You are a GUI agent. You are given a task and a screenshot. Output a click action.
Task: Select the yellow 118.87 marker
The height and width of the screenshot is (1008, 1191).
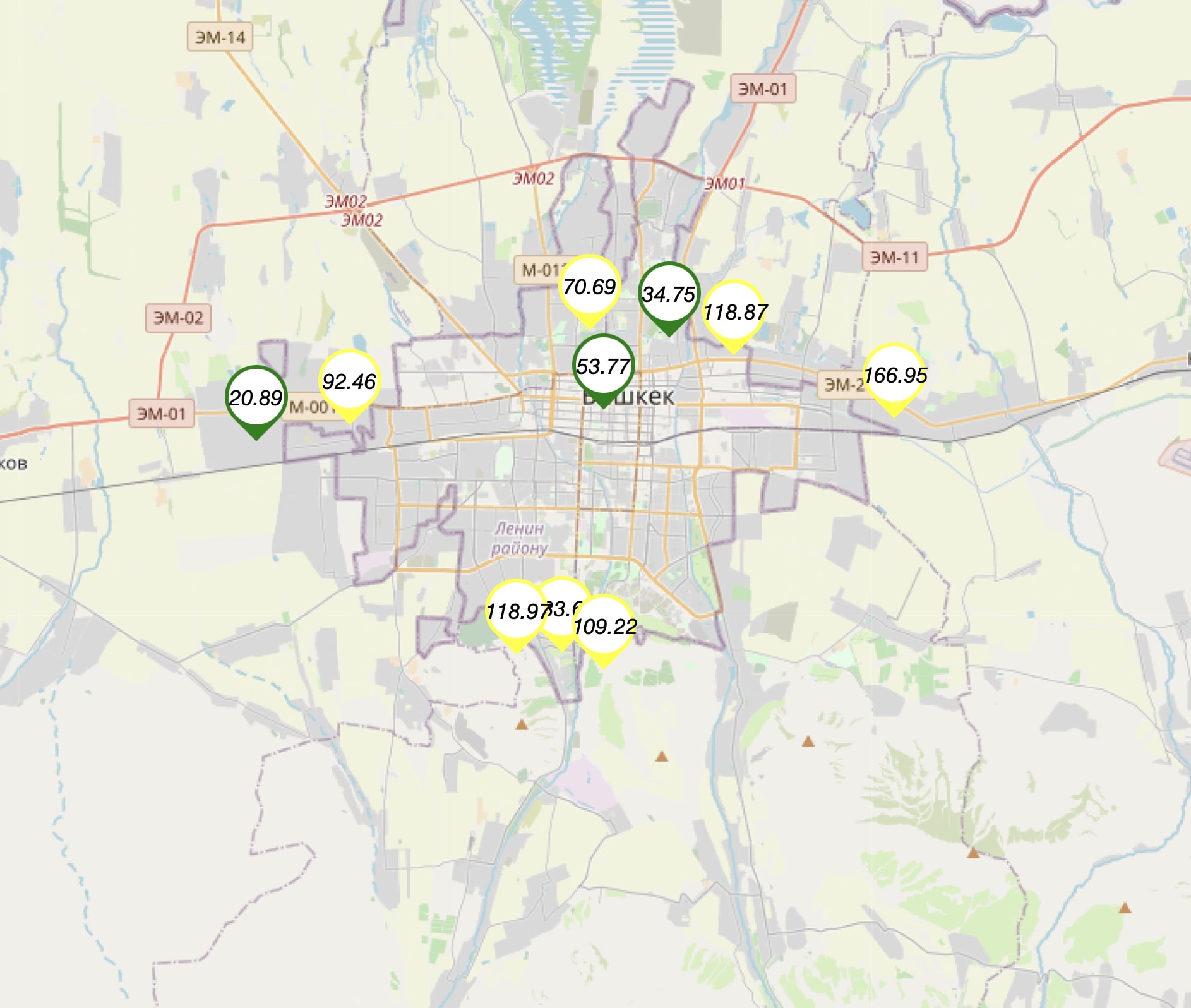[734, 312]
